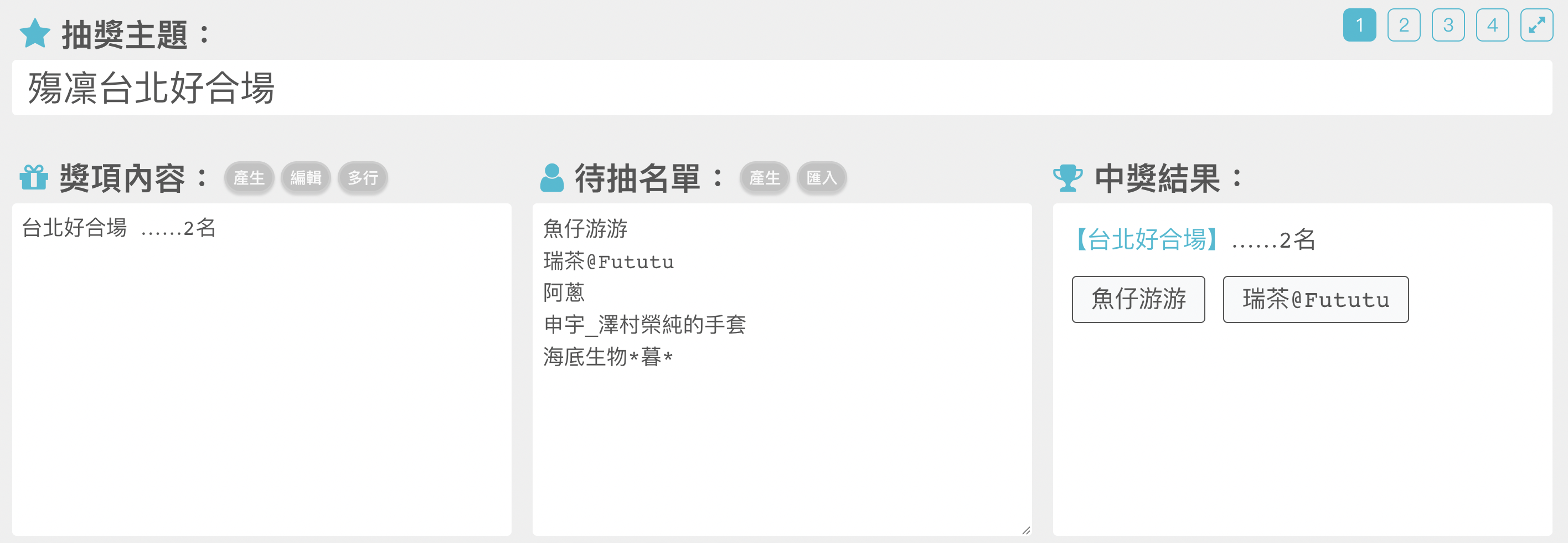
Task: Focus the 獎項內容 prize text area
Action: pyautogui.click(x=262, y=378)
